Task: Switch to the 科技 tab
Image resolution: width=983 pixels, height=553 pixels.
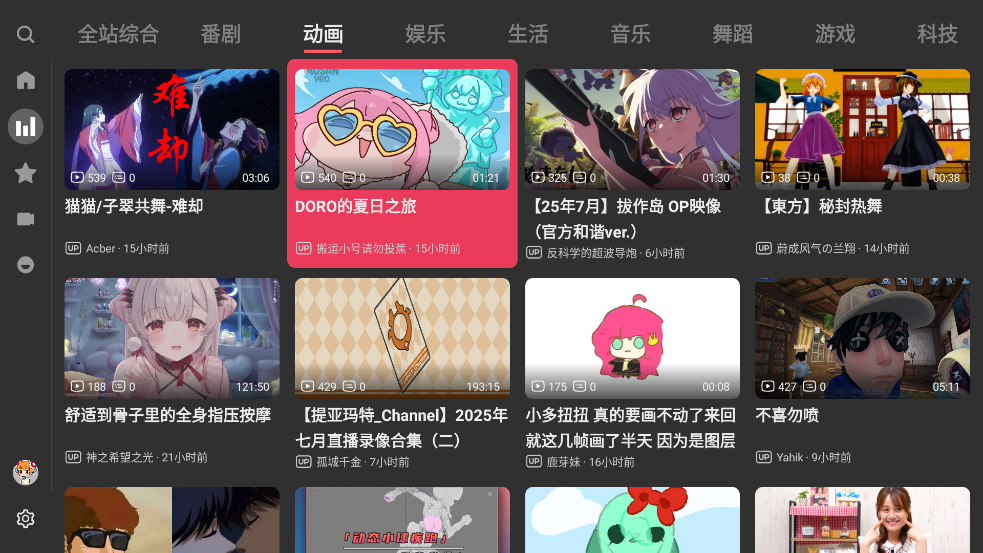Action: pos(937,34)
